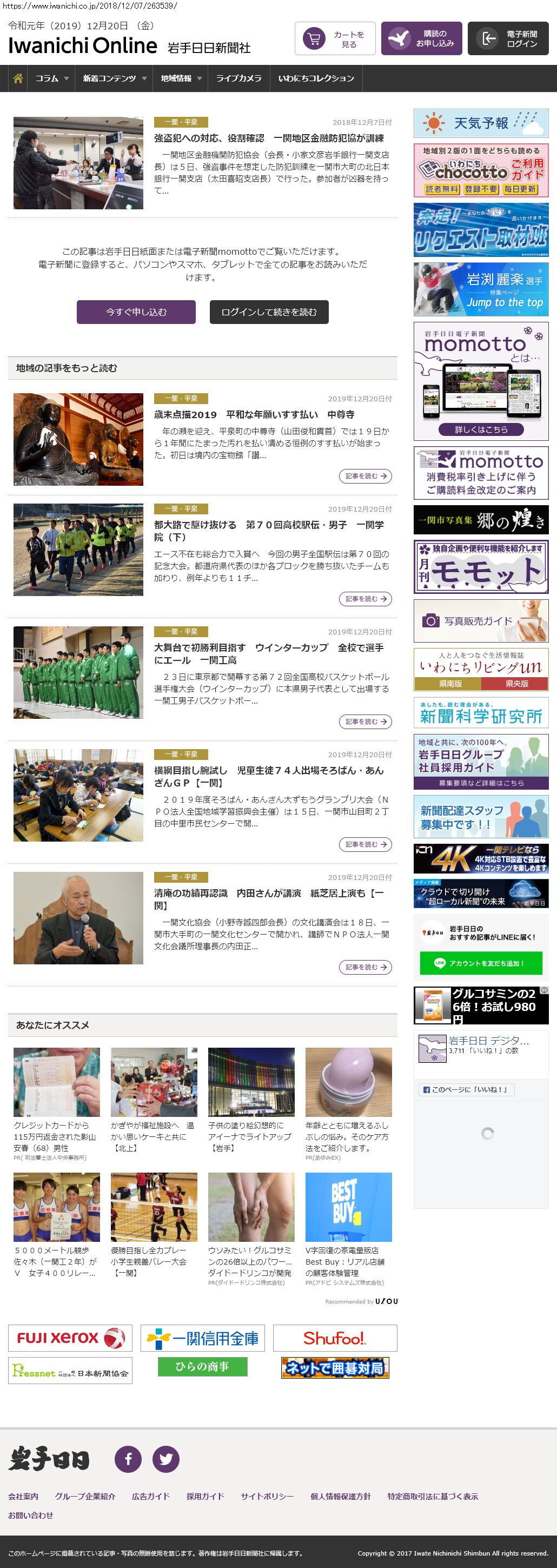Open 写真販売ガイド banner
The height and width of the screenshot is (1568, 557).
point(481,621)
